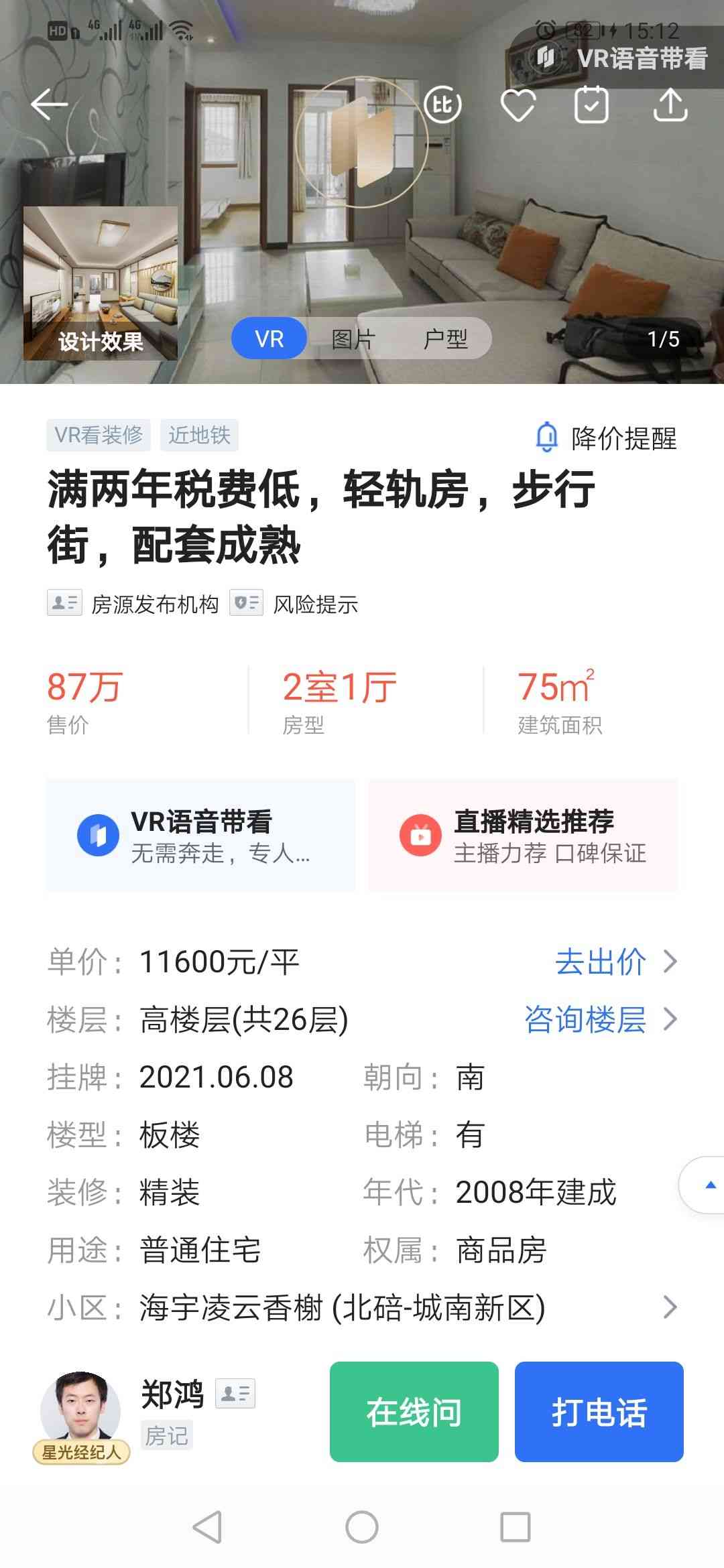Share this listing
724x1568 pixels.
tap(670, 105)
